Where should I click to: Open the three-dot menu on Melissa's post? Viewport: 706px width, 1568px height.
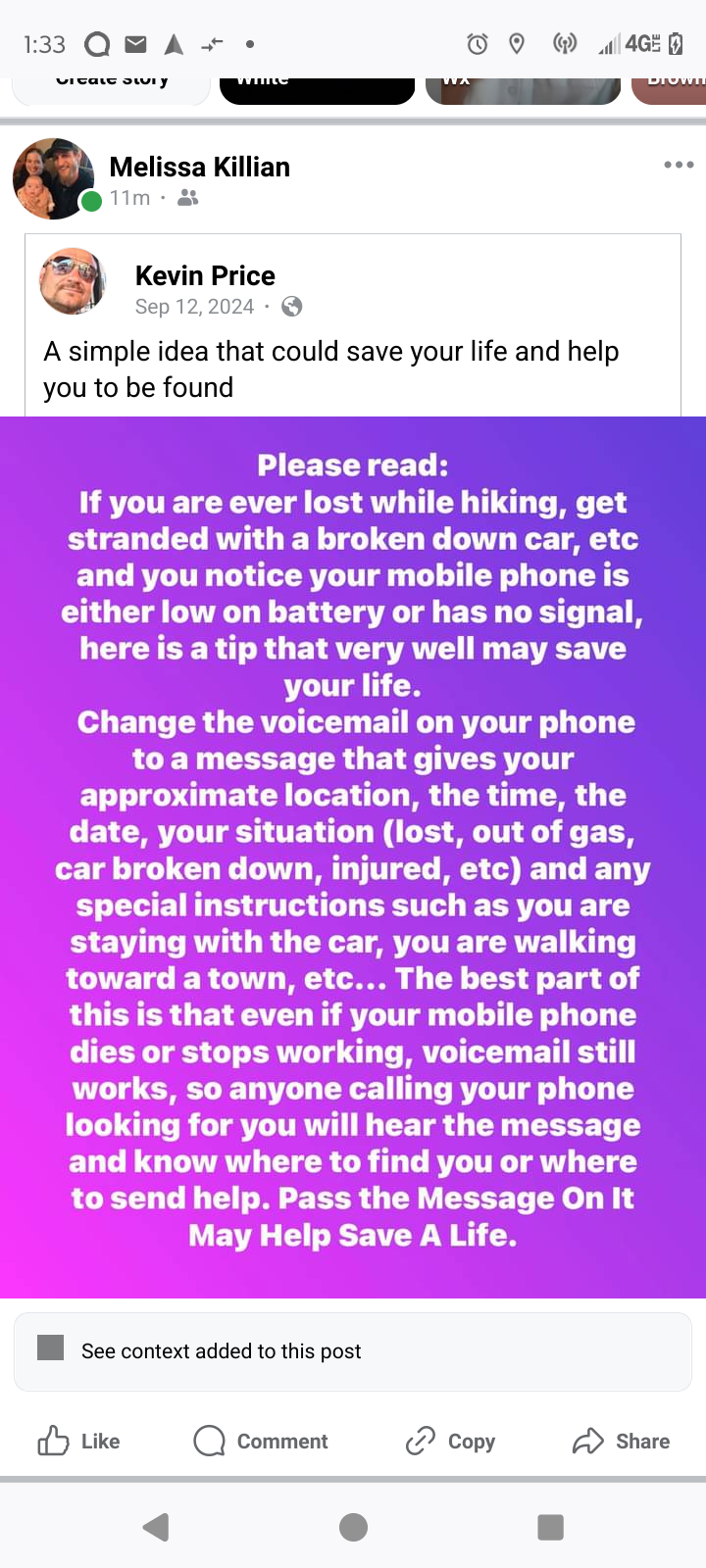coord(679,165)
